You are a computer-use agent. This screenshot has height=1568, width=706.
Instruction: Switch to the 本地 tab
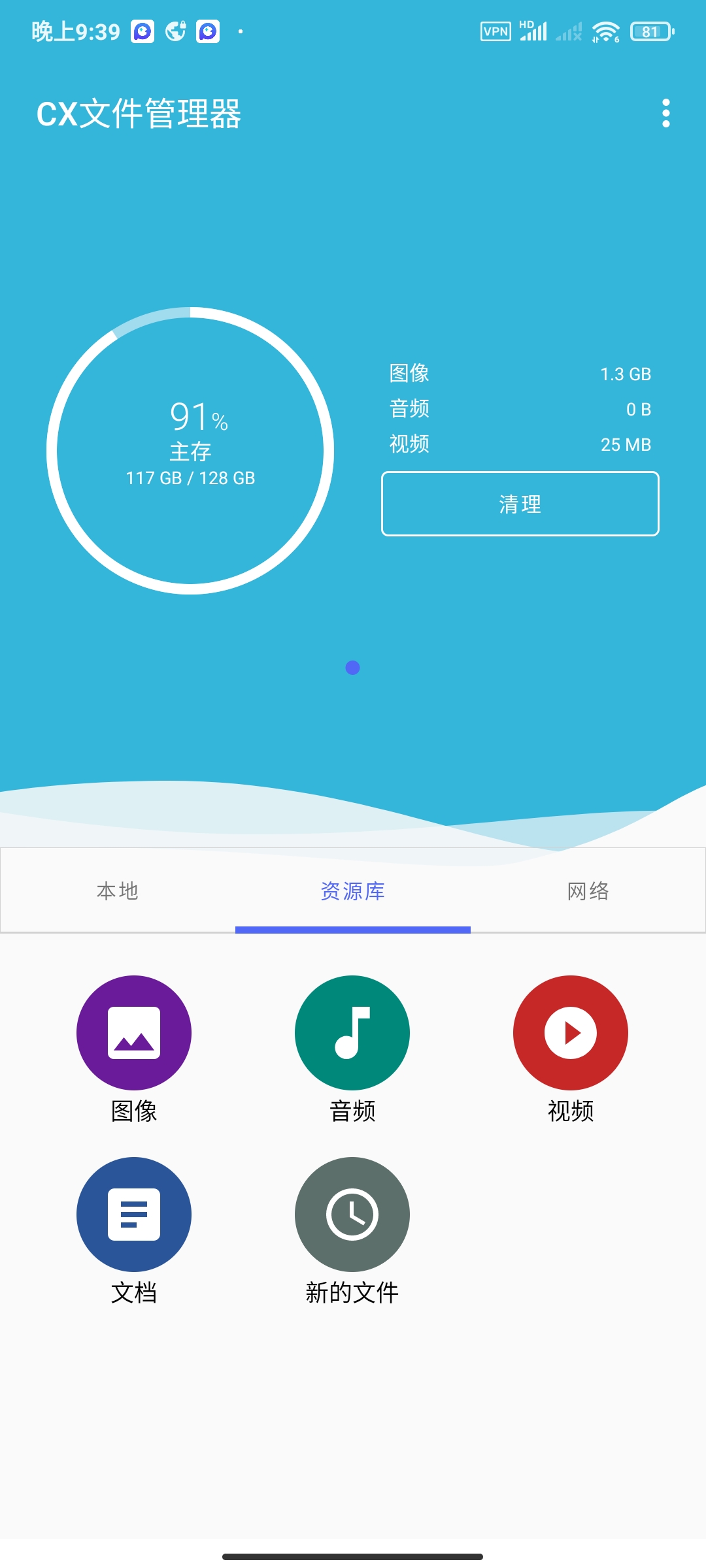pos(118,890)
